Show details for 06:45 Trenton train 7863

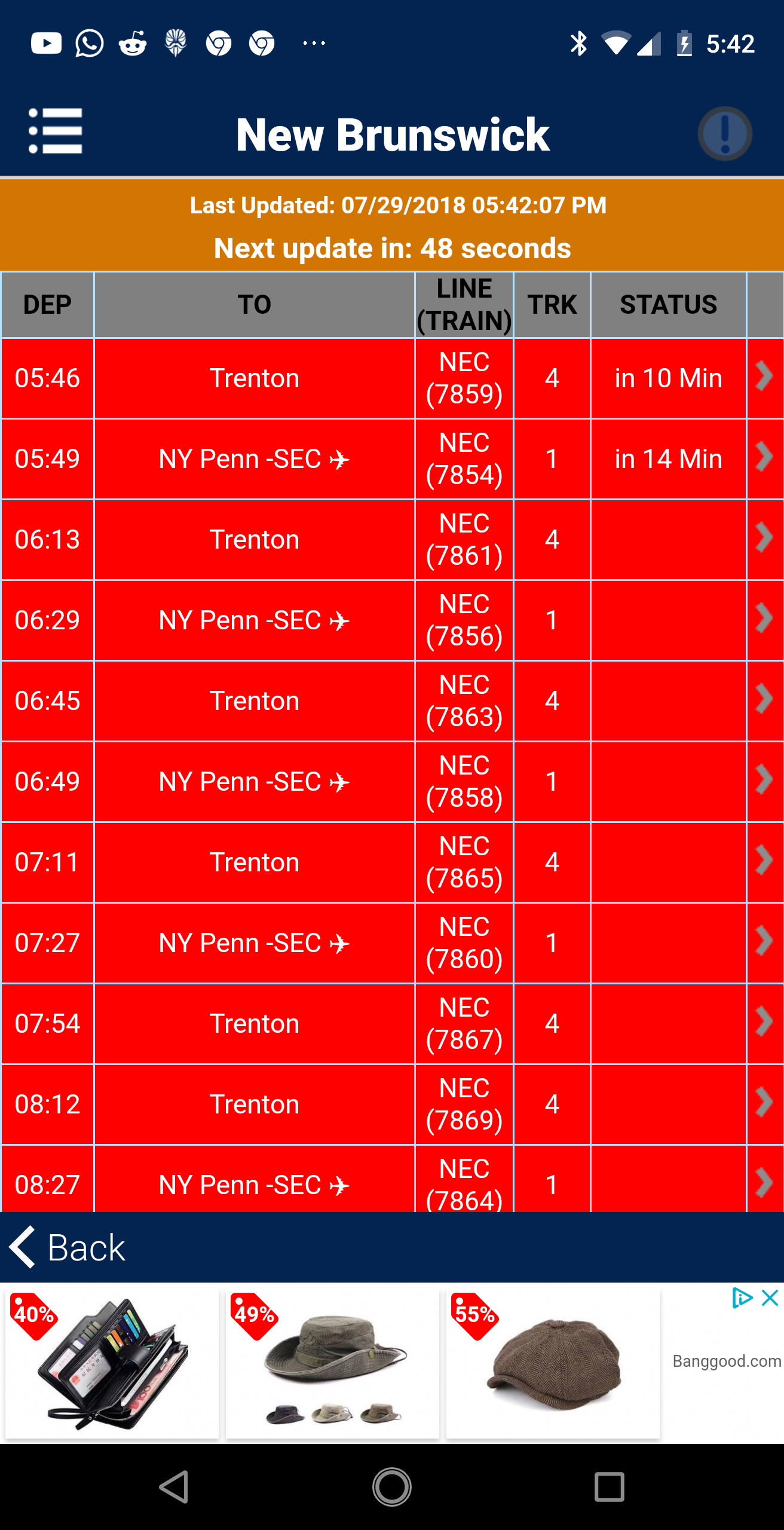pos(392,701)
